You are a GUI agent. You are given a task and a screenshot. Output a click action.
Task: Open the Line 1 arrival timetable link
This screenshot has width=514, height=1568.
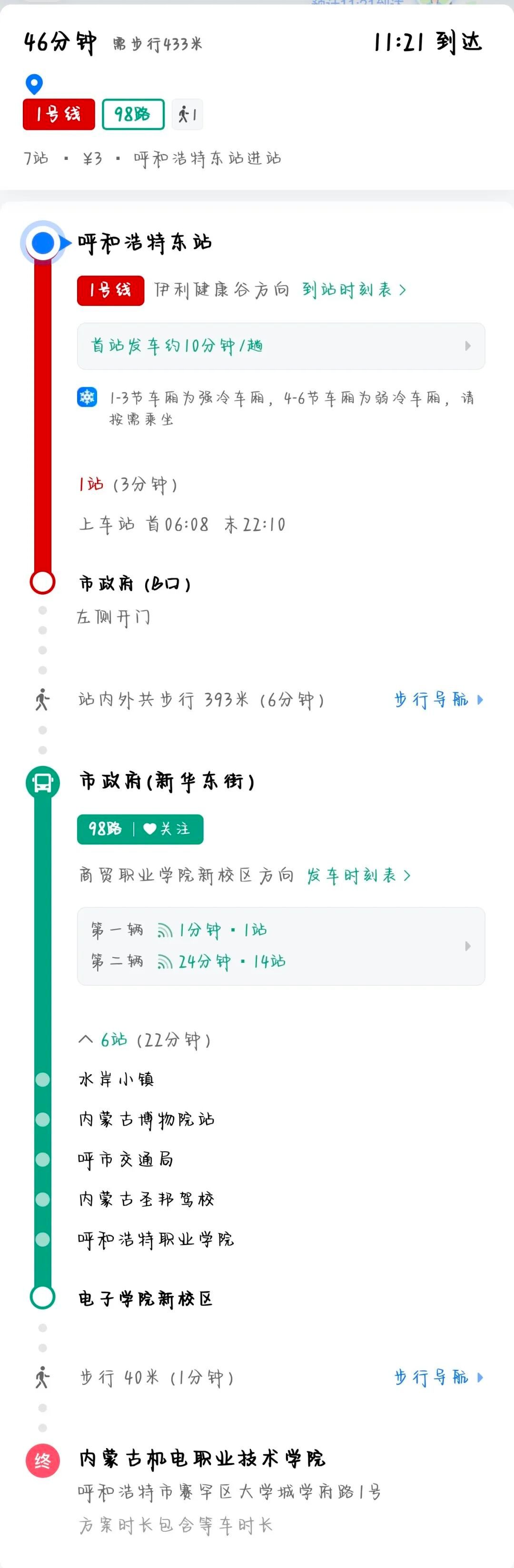354,290
